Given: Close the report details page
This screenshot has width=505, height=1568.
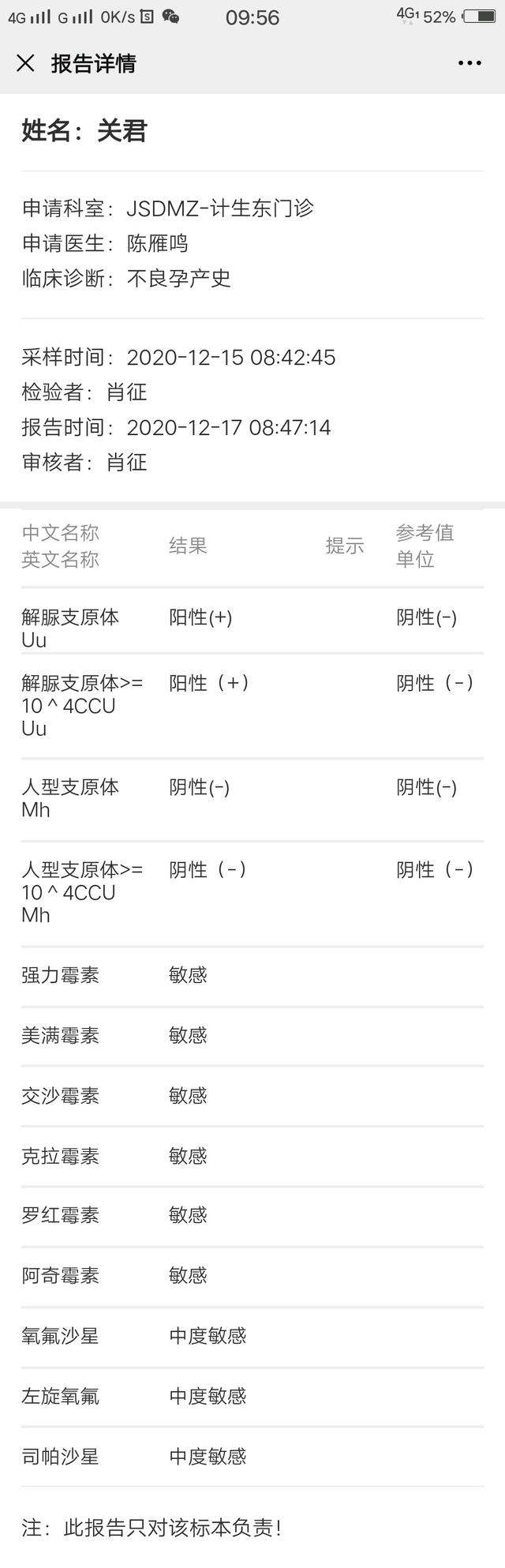Looking at the screenshot, I should [x=25, y=64].
